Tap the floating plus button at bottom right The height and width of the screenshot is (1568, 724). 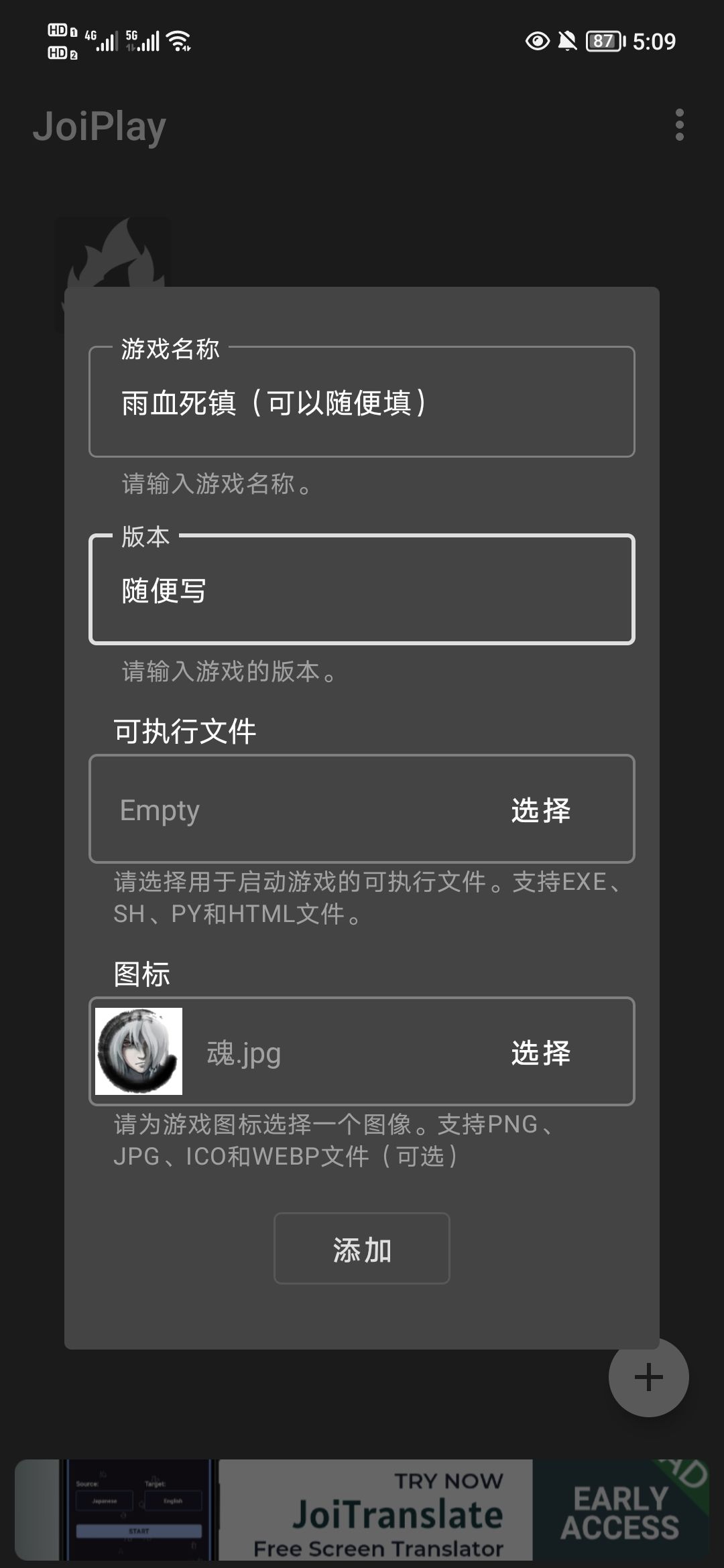click(648, 1377)
